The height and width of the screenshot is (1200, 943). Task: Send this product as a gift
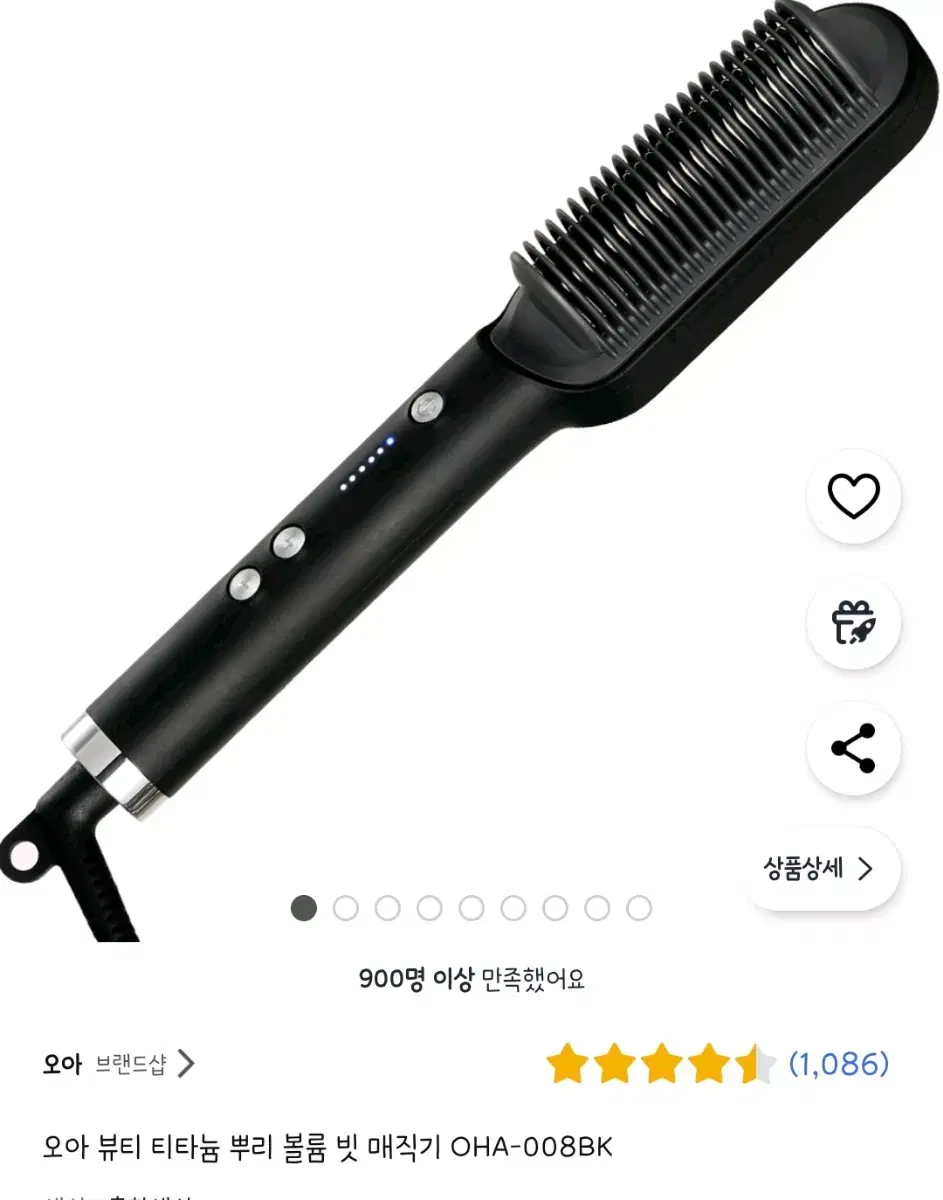point(853,623)
